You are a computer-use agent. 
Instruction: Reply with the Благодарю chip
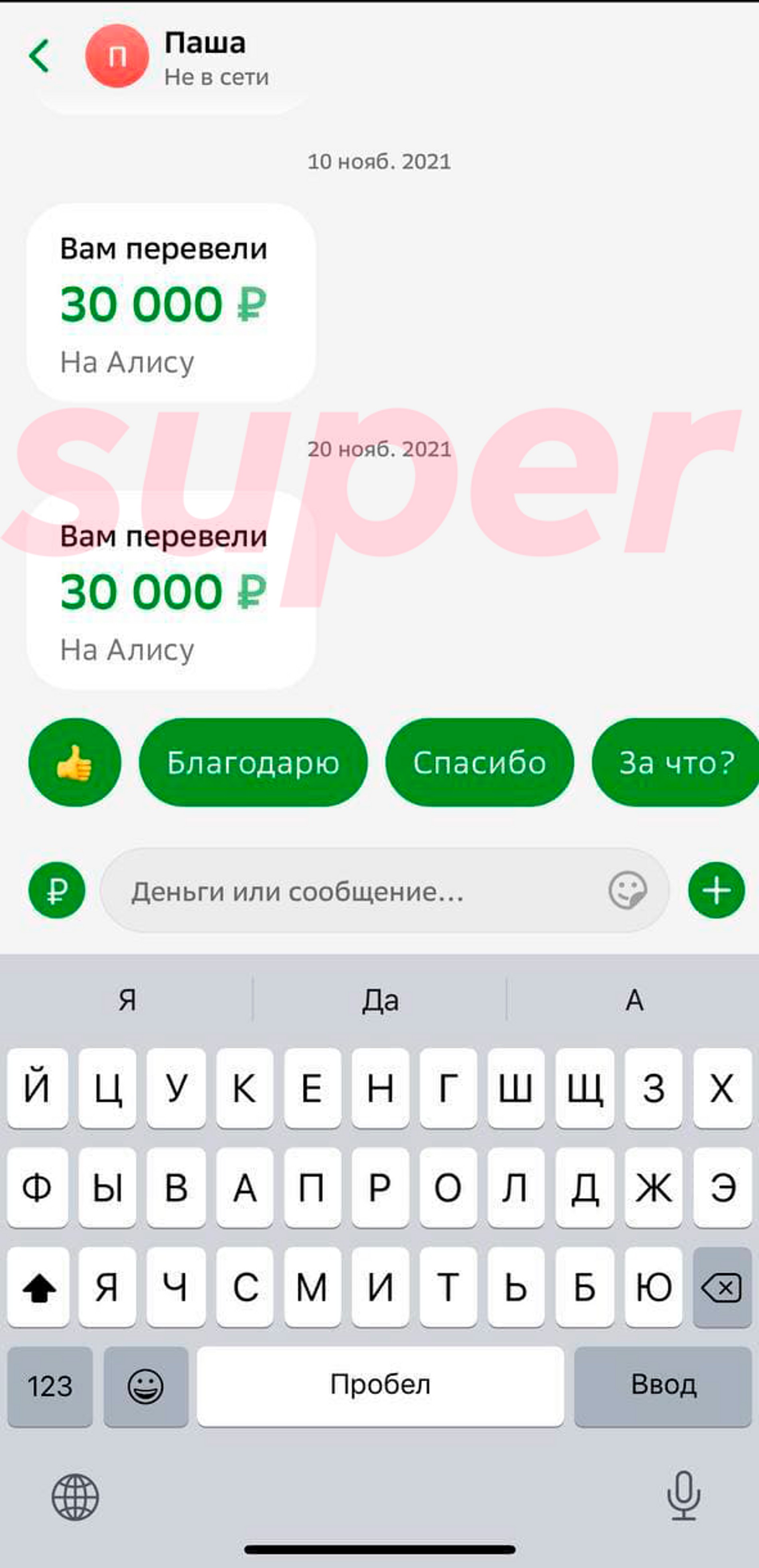coord(253,762)
